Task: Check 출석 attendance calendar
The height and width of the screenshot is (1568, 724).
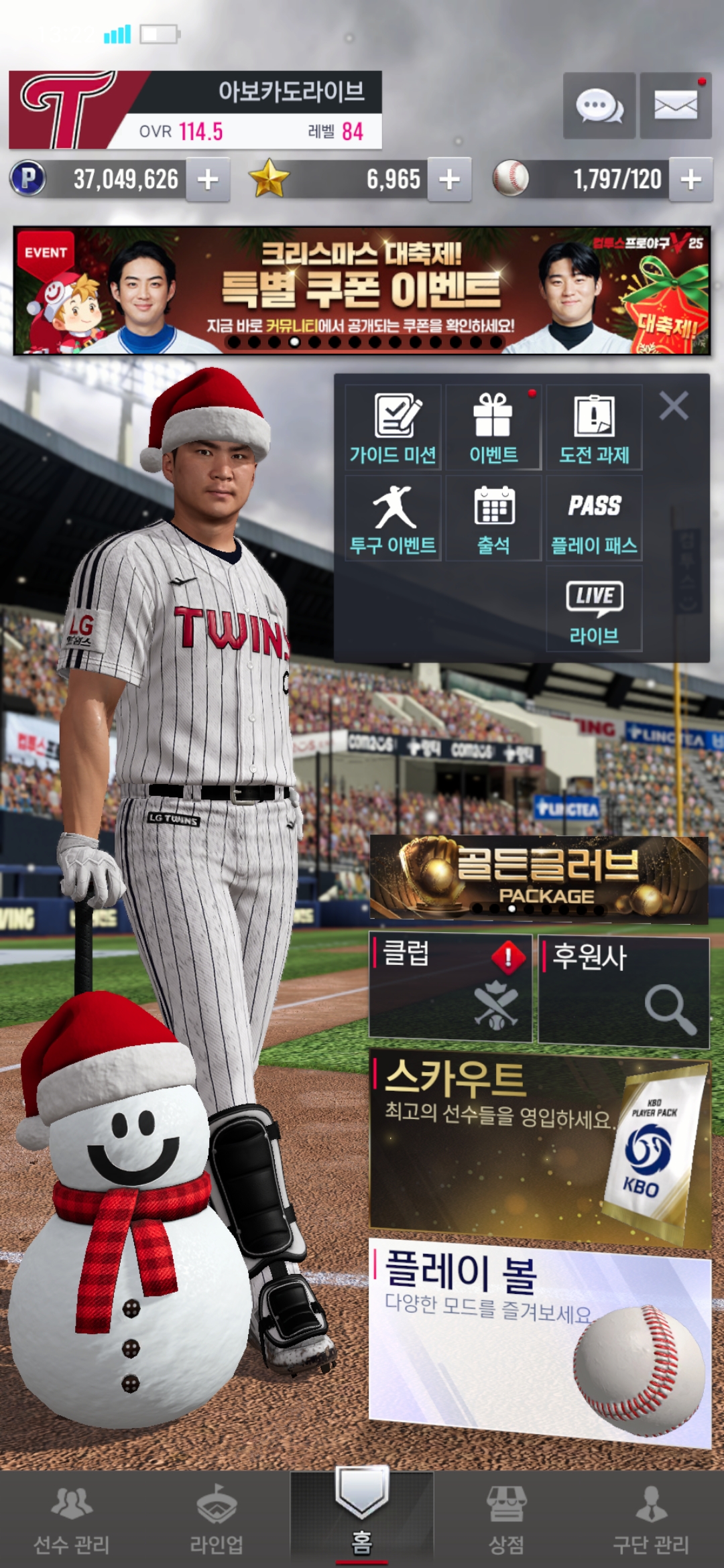Action: click(x=493, y=518)
